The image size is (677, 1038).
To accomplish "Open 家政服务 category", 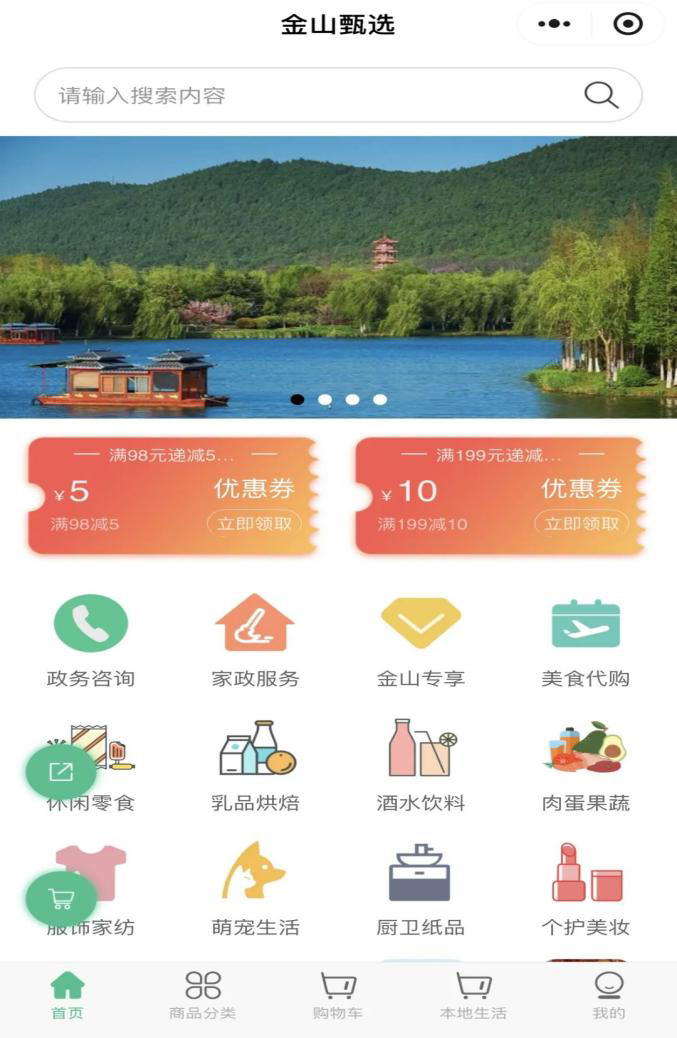I will pos(255,640).
